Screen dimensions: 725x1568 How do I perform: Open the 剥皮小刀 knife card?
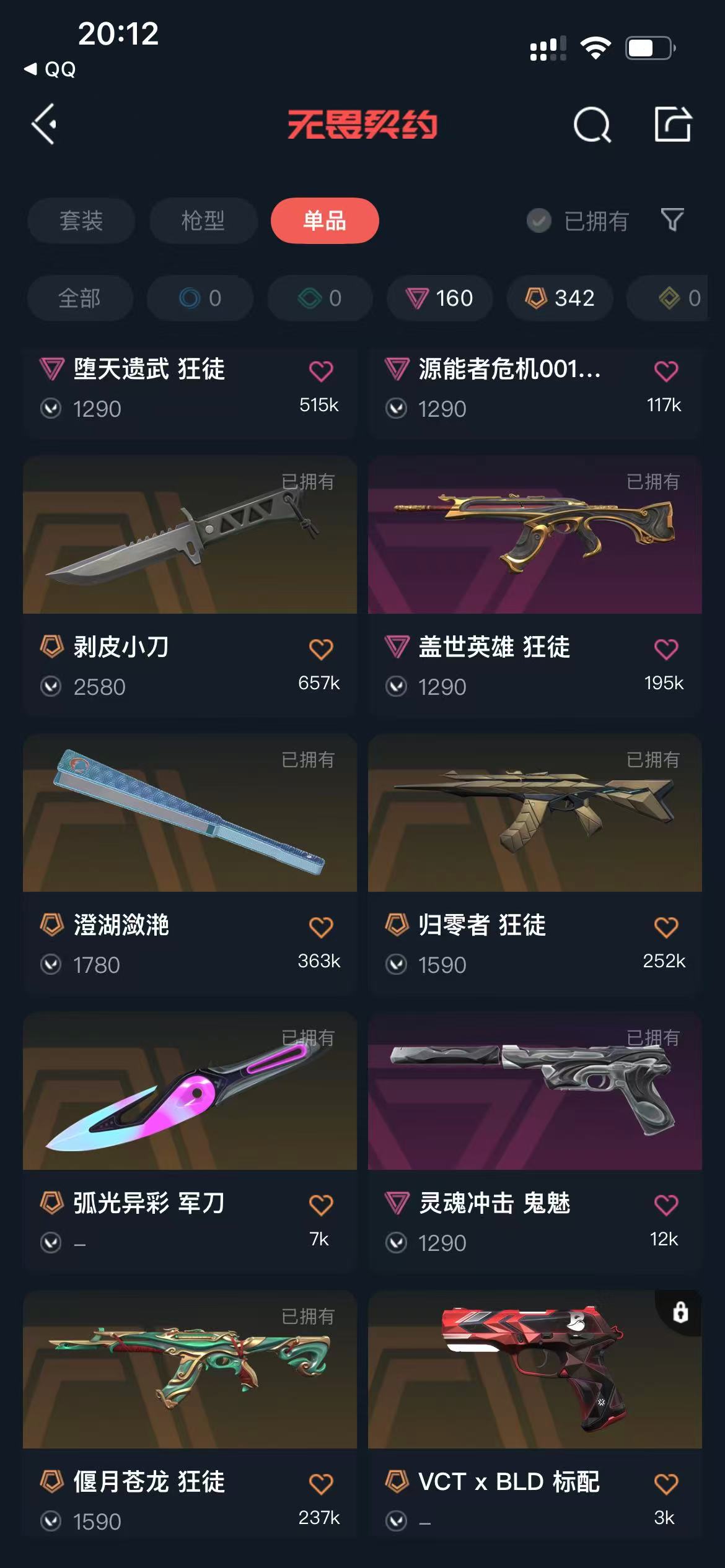click(x=190, y=586)
